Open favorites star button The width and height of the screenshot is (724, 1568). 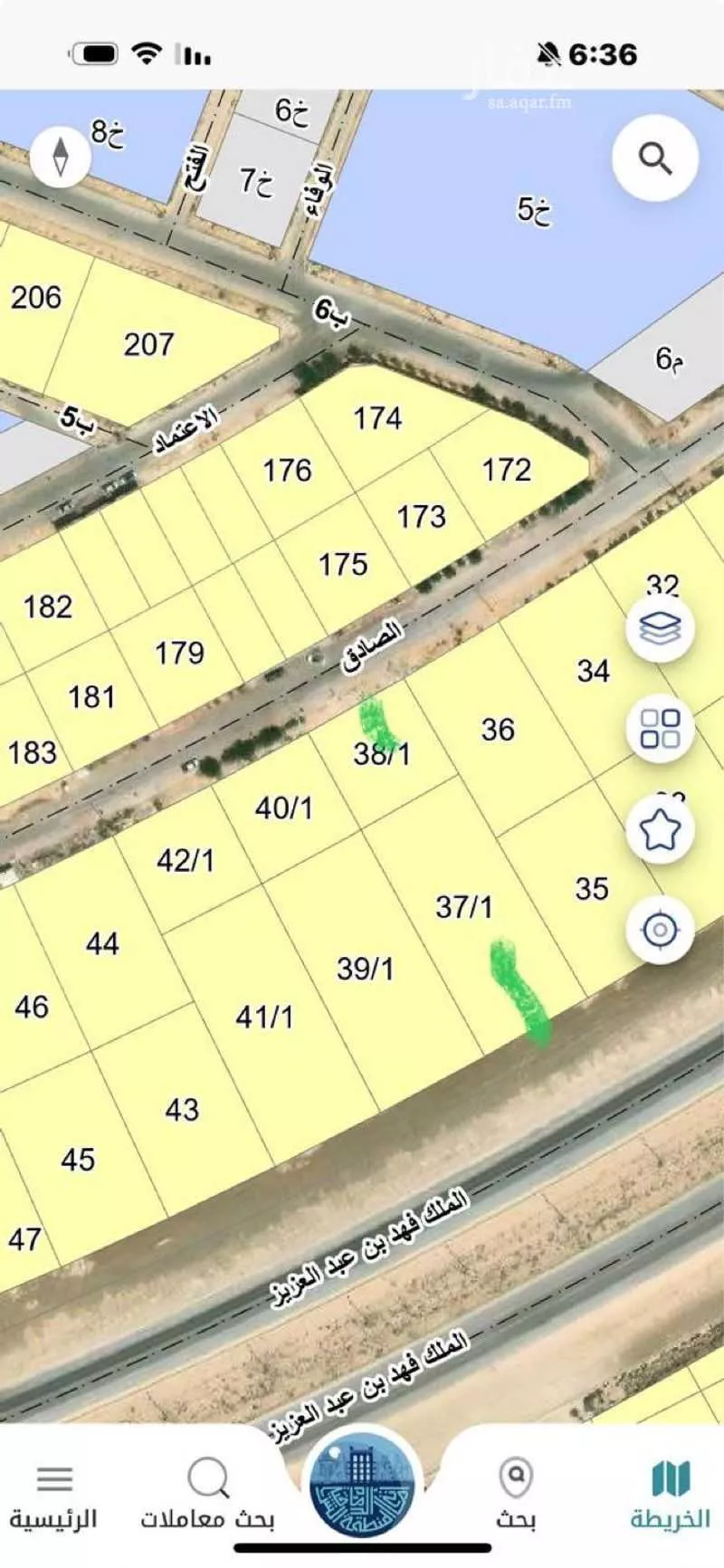tap(660, 829)
